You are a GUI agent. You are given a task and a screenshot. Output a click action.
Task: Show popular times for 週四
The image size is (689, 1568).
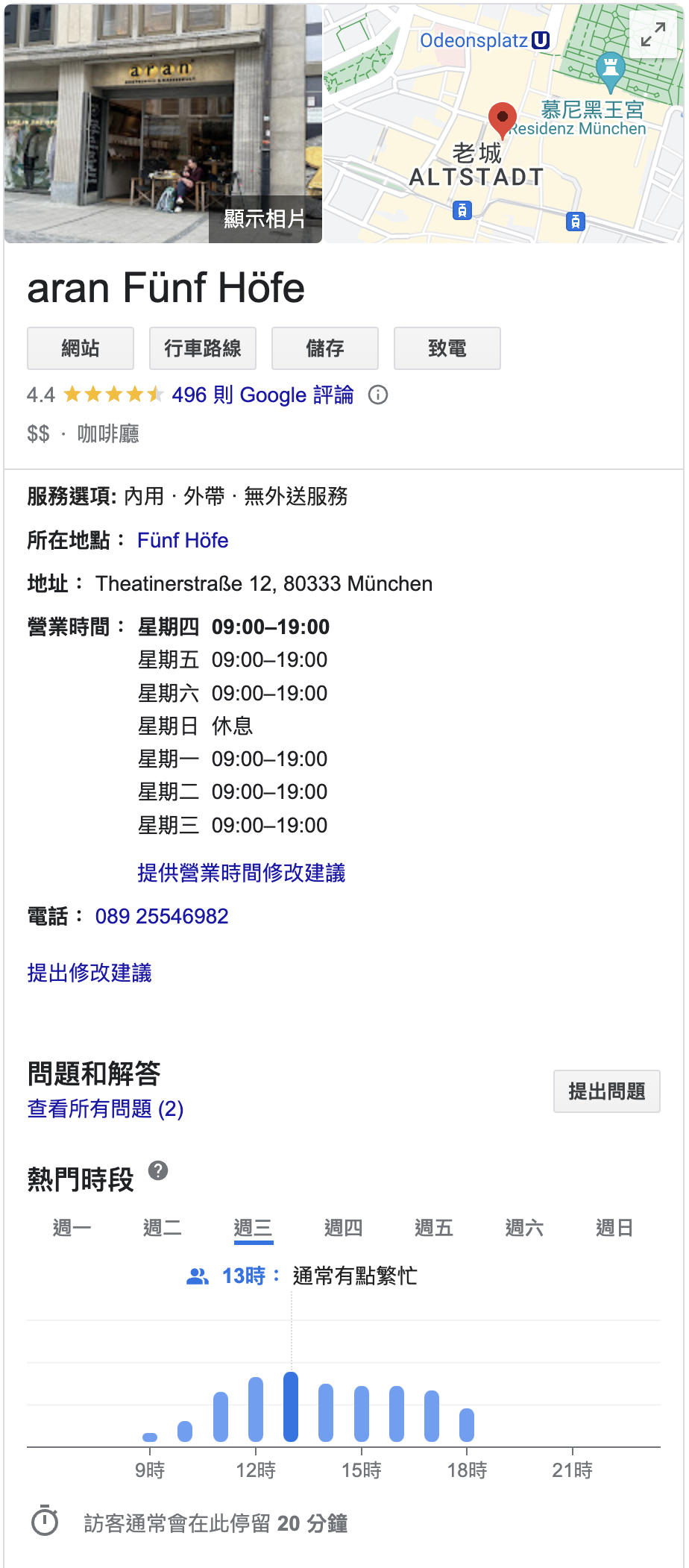pos(343,1228)
